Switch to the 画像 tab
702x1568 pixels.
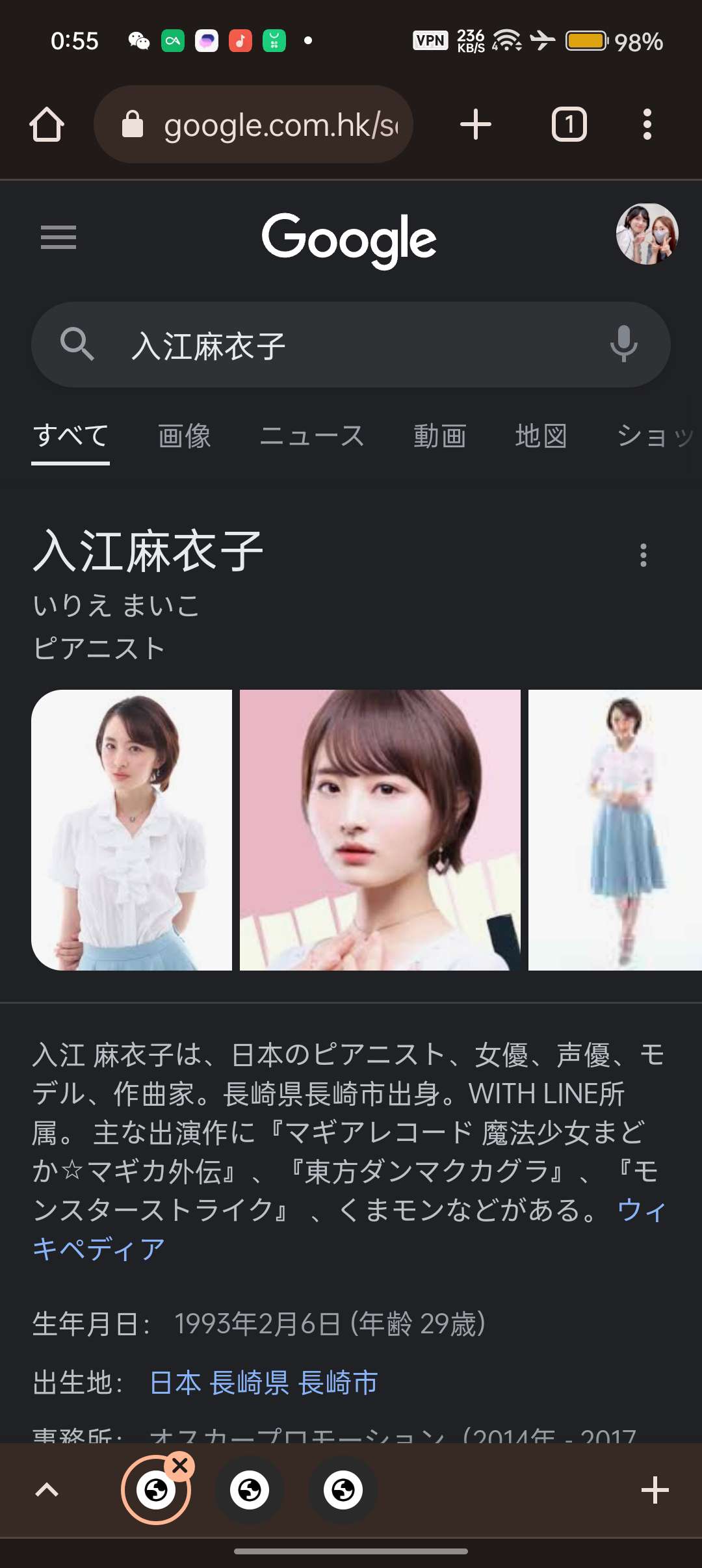tap(185, 436)
